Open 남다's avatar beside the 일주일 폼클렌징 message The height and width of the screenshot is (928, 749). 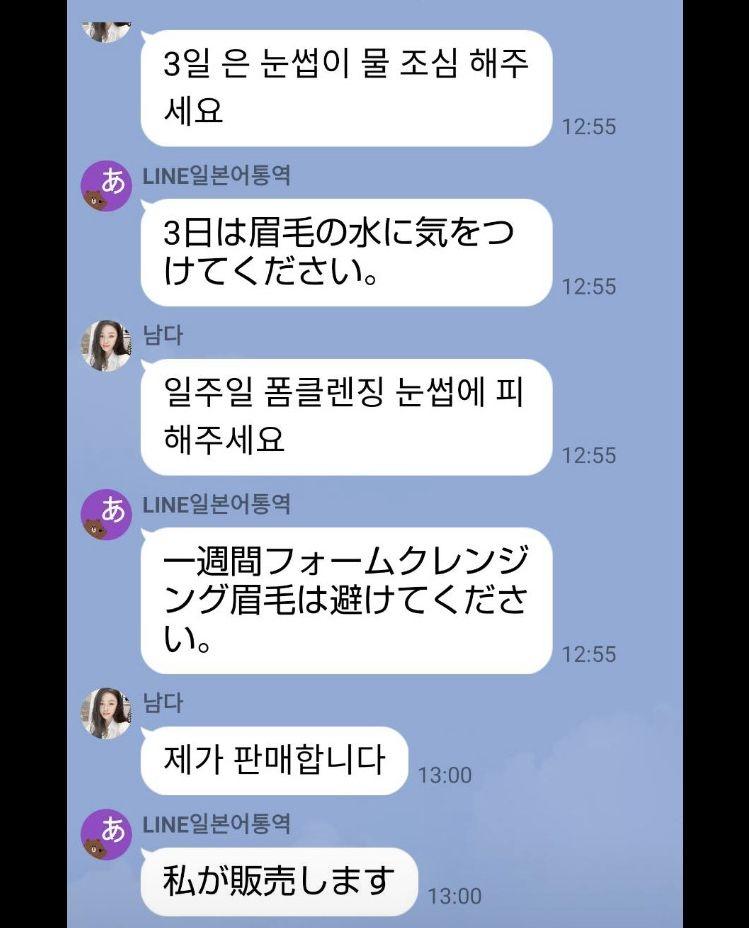point(106,346)
